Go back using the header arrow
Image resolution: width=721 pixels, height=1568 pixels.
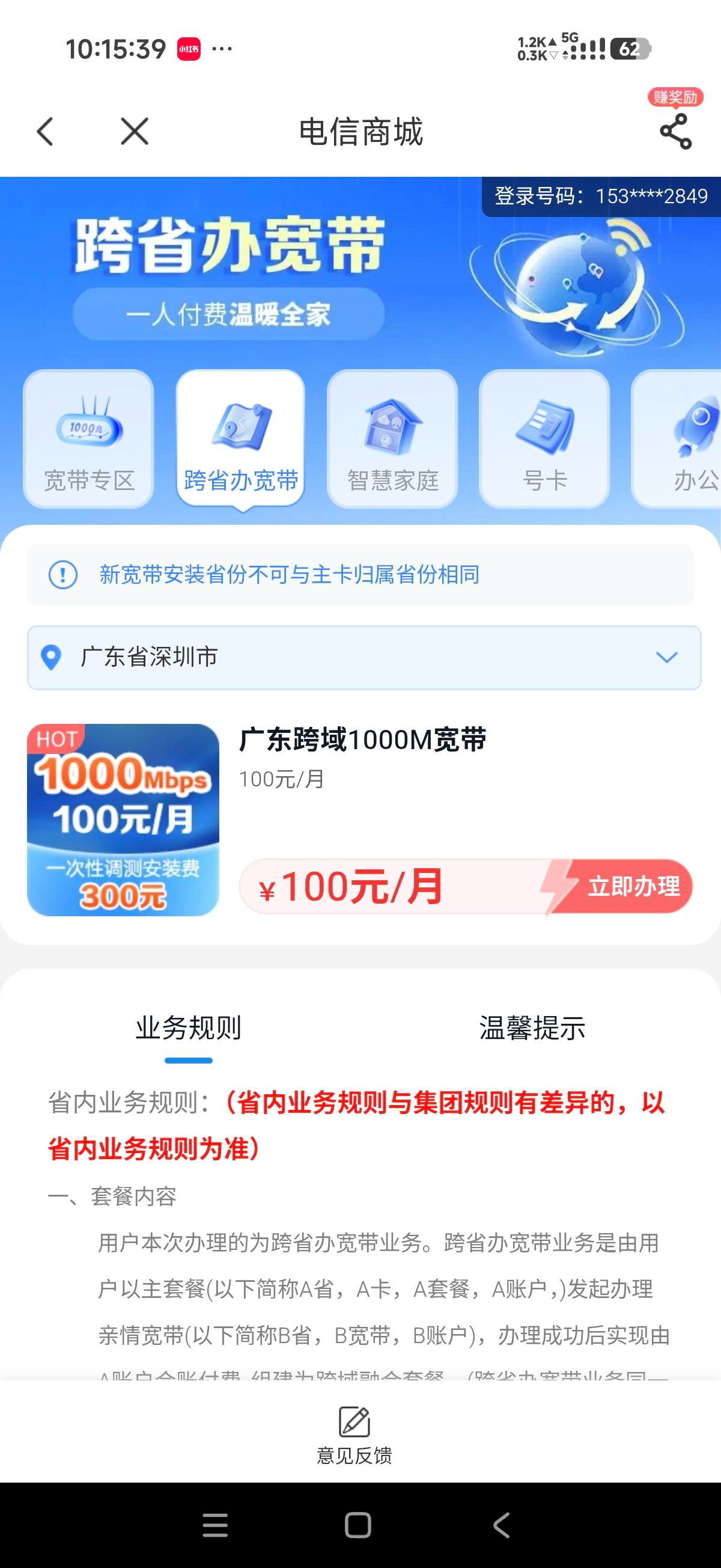[x=46, y=132]
